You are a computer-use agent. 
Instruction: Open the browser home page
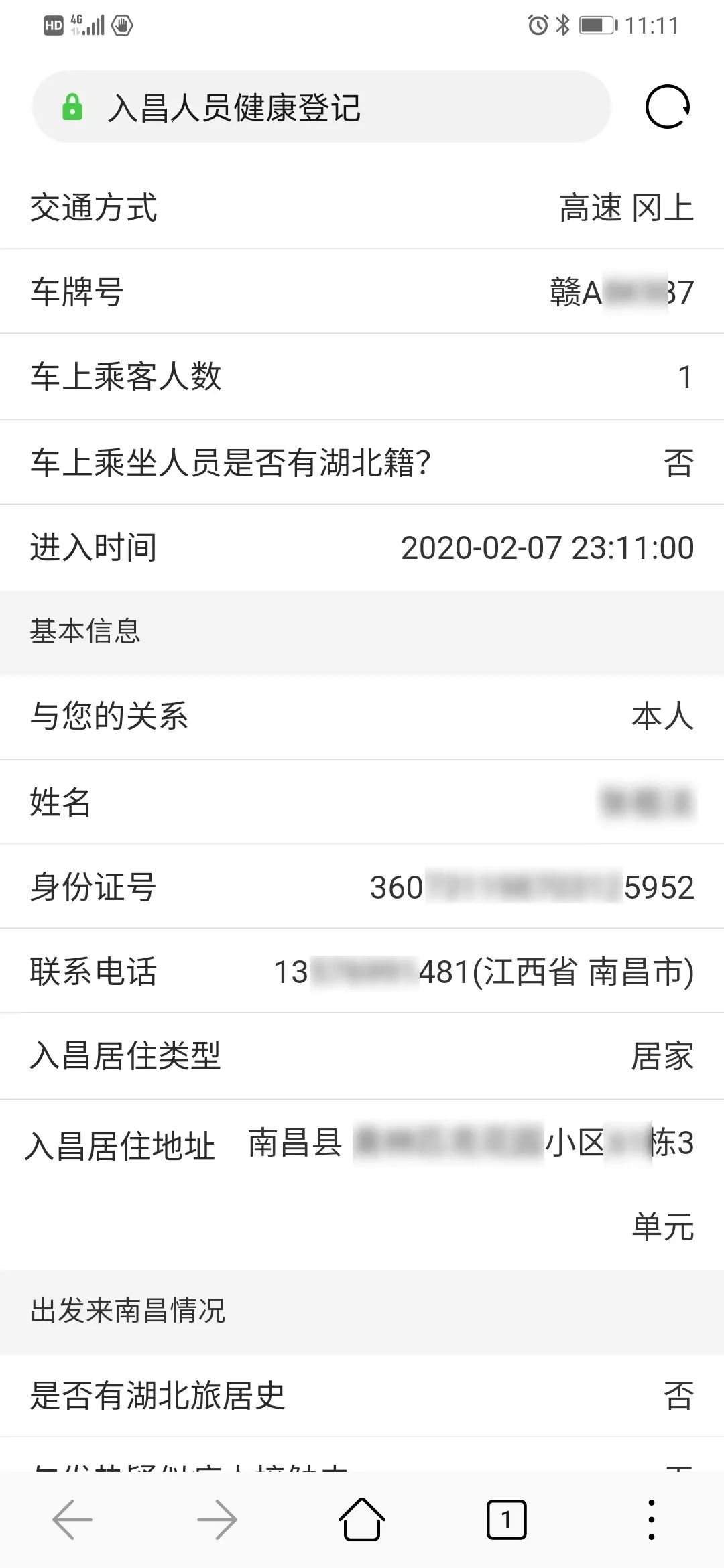click(x=362, y=1519)
